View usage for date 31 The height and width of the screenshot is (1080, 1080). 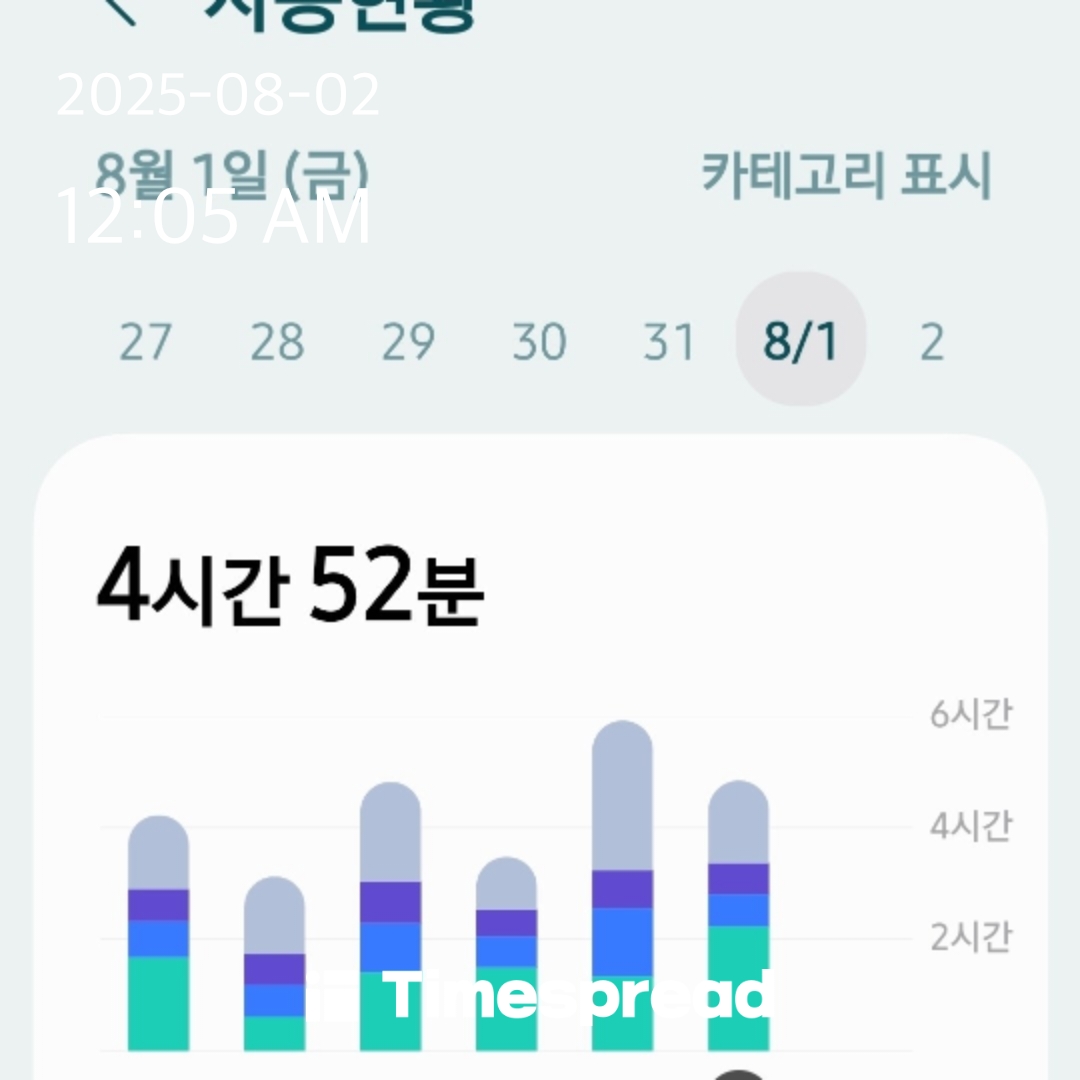pyautogui.click(x=669, y=342)
